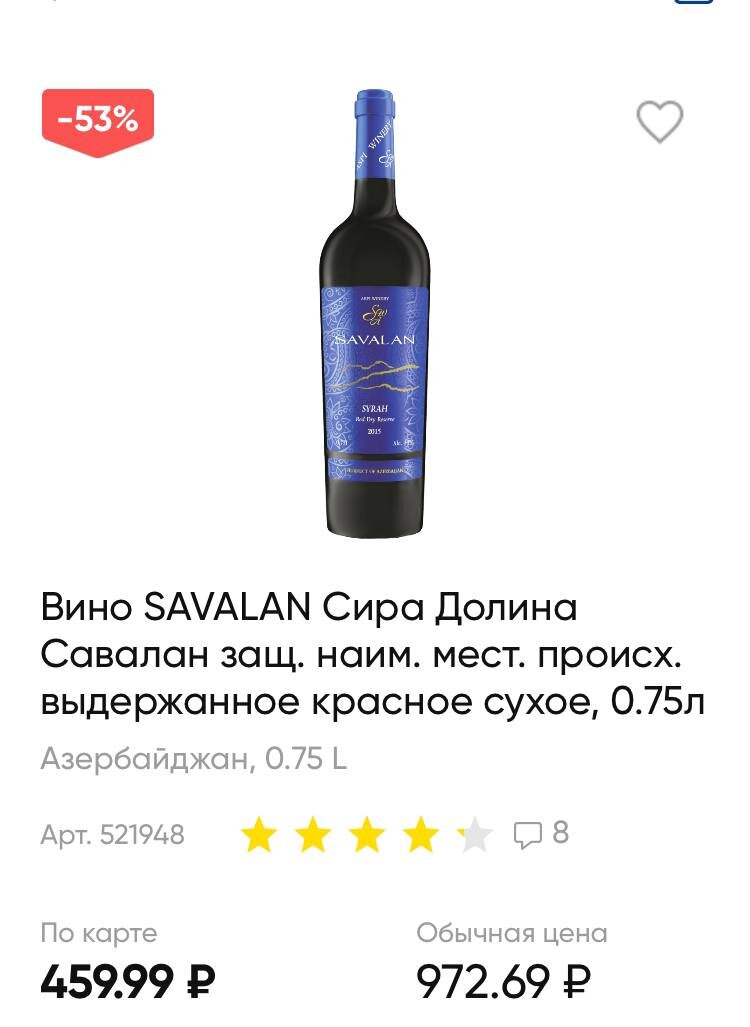This screenshot has height=1027, width=750.
Task: Add the Savalan wine to favorites
Action: coord(659,122)
